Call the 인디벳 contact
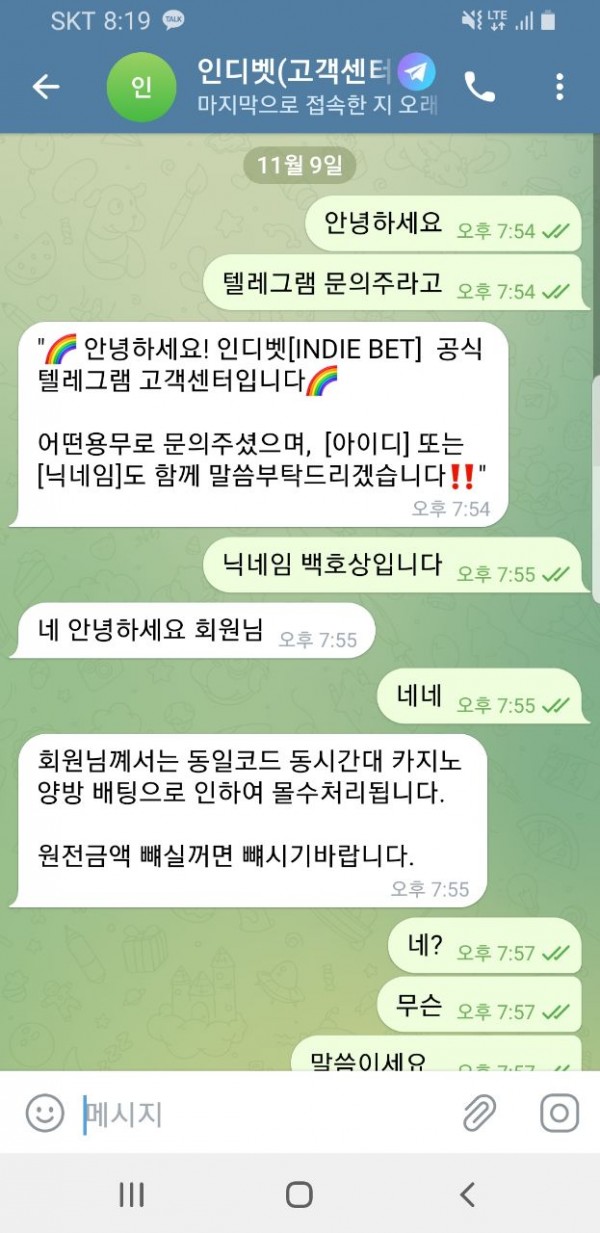The width and height of the screenshot is (600, 1233). point(480,87)
